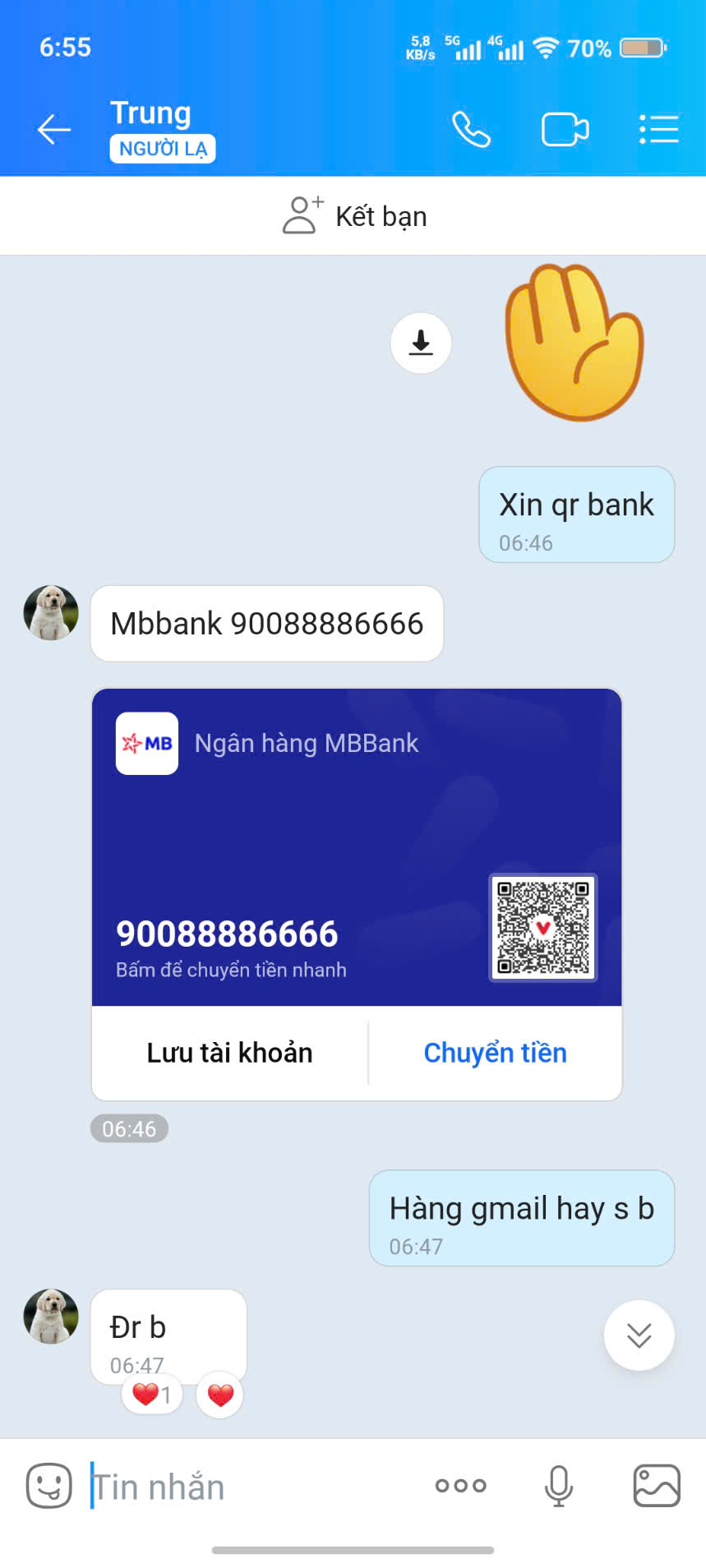Tap Kết bạn to add friend
This screenshot has width=706, height=1568.
pos(354,216)
